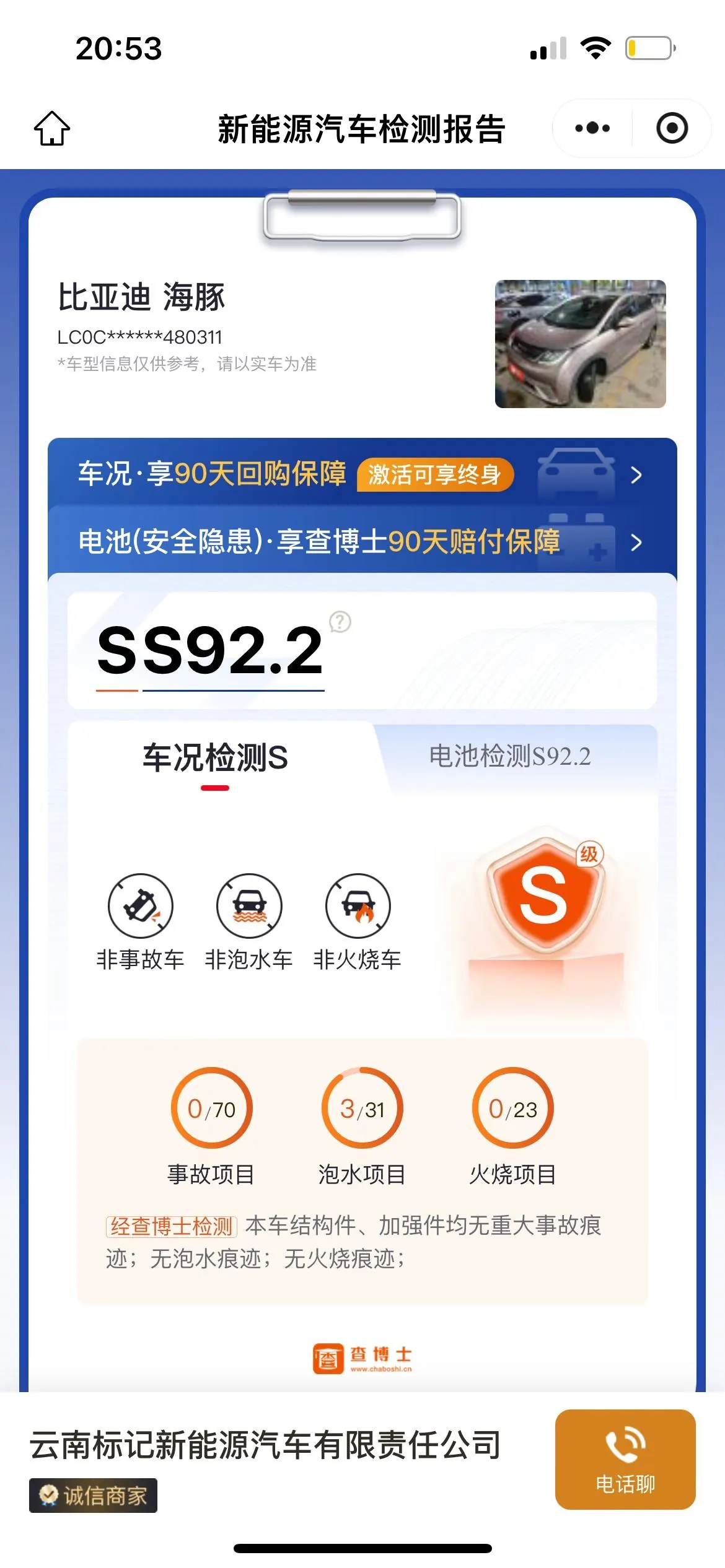View the 比亚迪 海豚 car photo

click(580, 344)
